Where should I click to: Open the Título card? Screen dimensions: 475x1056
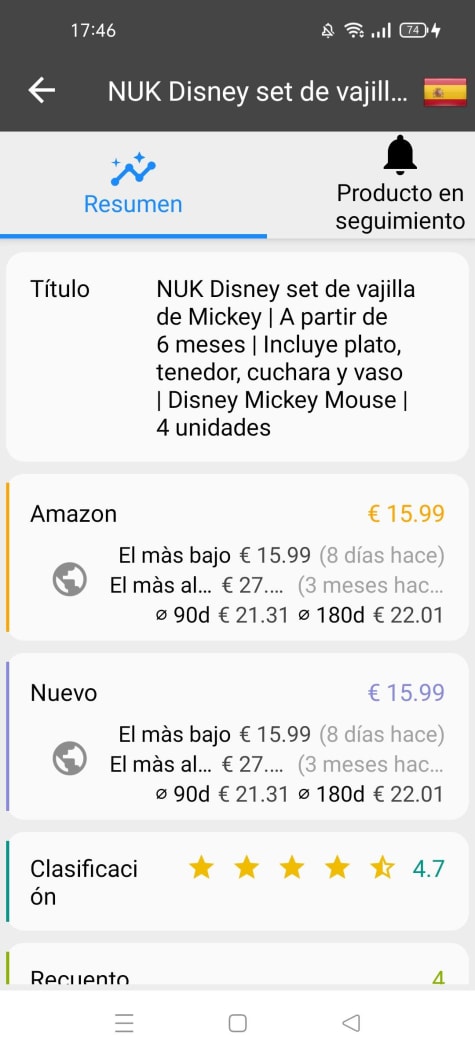[237, 357]
